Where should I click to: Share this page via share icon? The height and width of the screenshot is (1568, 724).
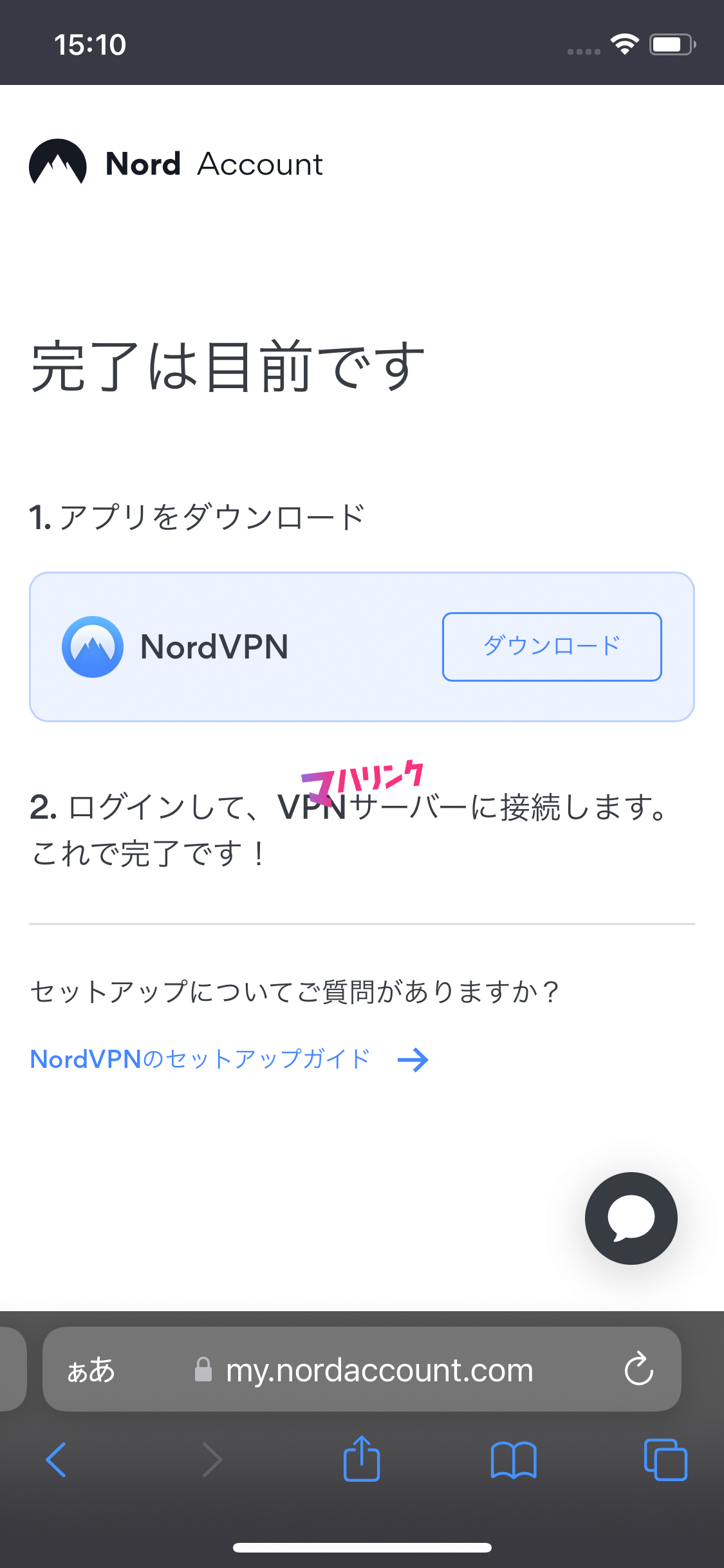(x=362, y=1458)
